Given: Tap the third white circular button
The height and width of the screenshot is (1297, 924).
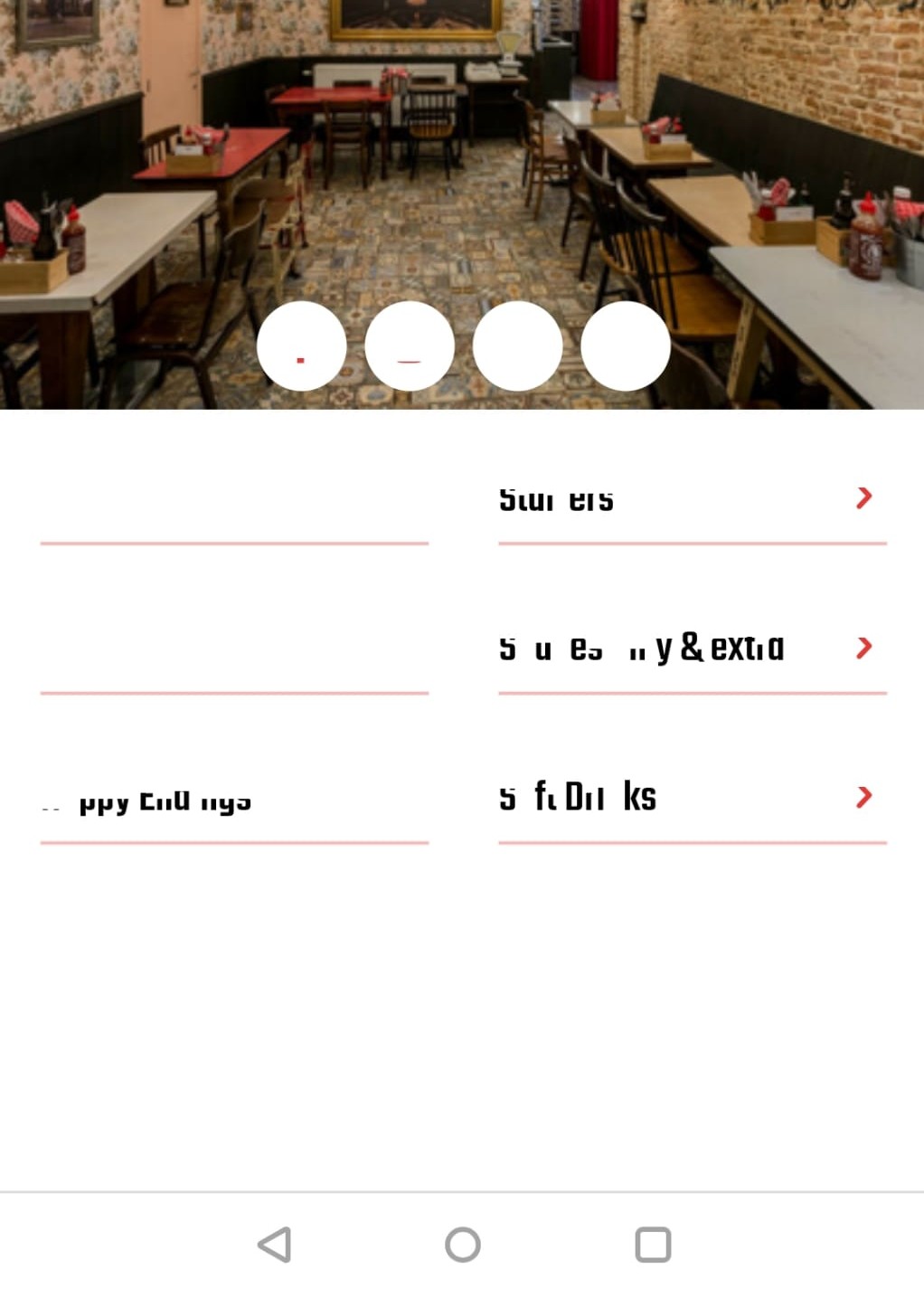Looking at the screenshot, I should (x=517, y=346).
